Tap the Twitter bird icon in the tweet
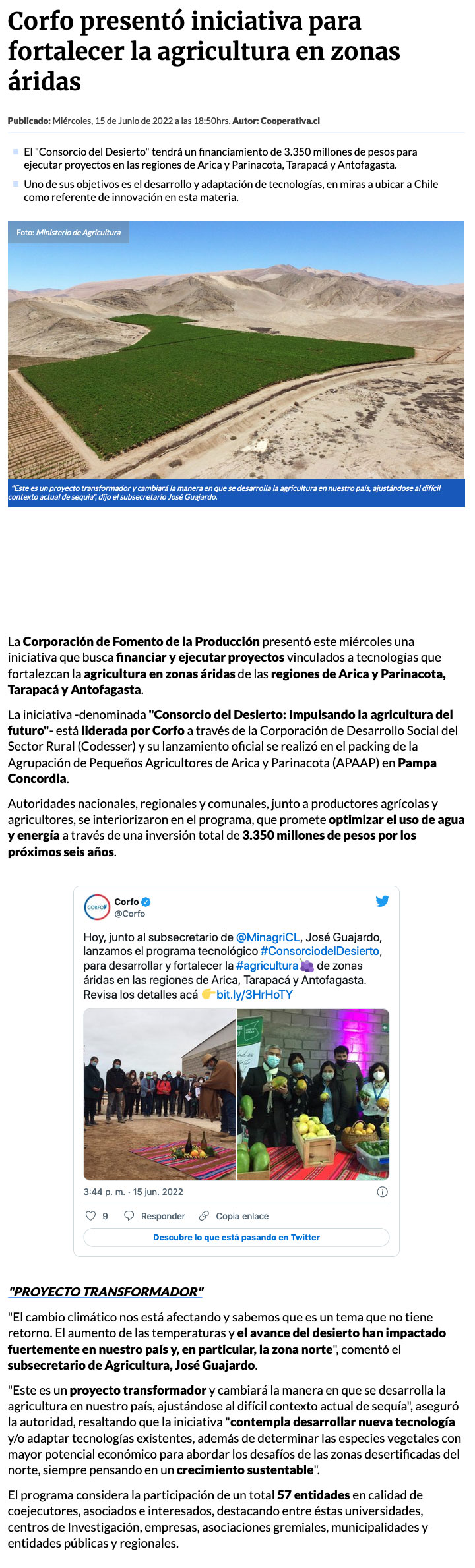Viewport: 475px width, 1568px height. pyautogui.click(x=382, y=902)
